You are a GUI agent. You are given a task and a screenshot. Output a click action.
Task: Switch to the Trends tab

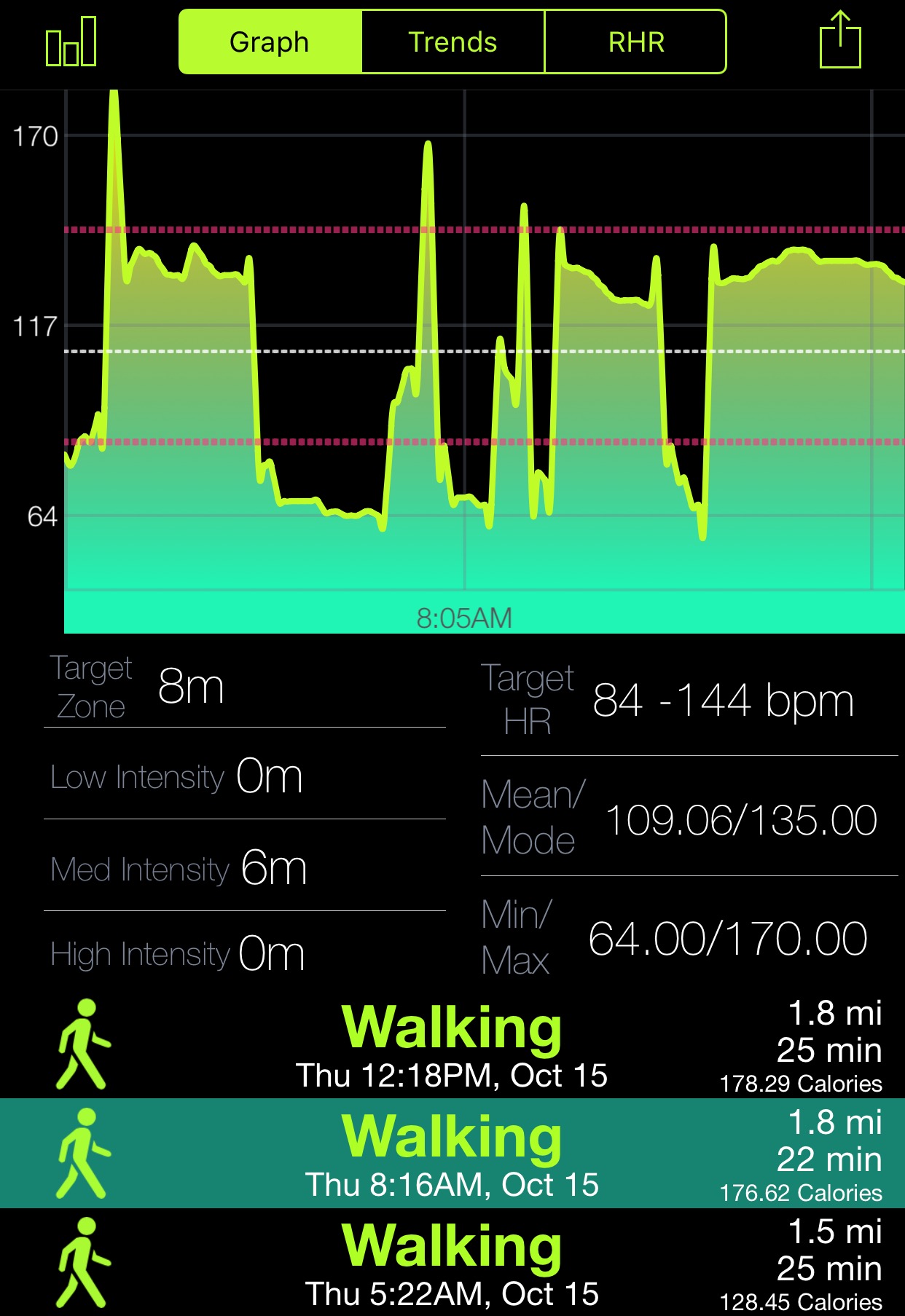pyautogui.click(x=452, y=42)
